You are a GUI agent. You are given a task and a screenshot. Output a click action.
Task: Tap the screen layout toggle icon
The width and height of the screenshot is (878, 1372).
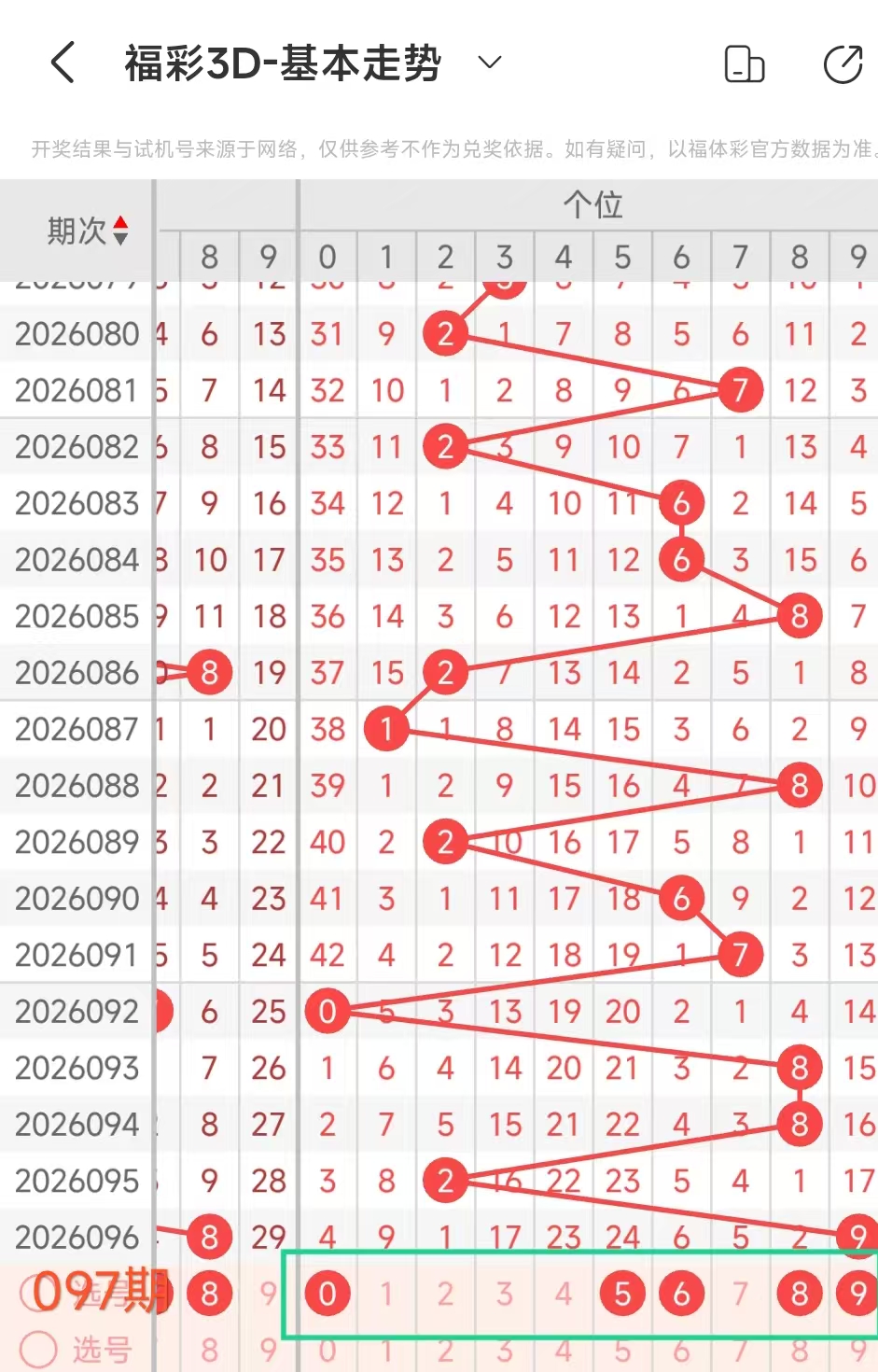pos(744,63)
